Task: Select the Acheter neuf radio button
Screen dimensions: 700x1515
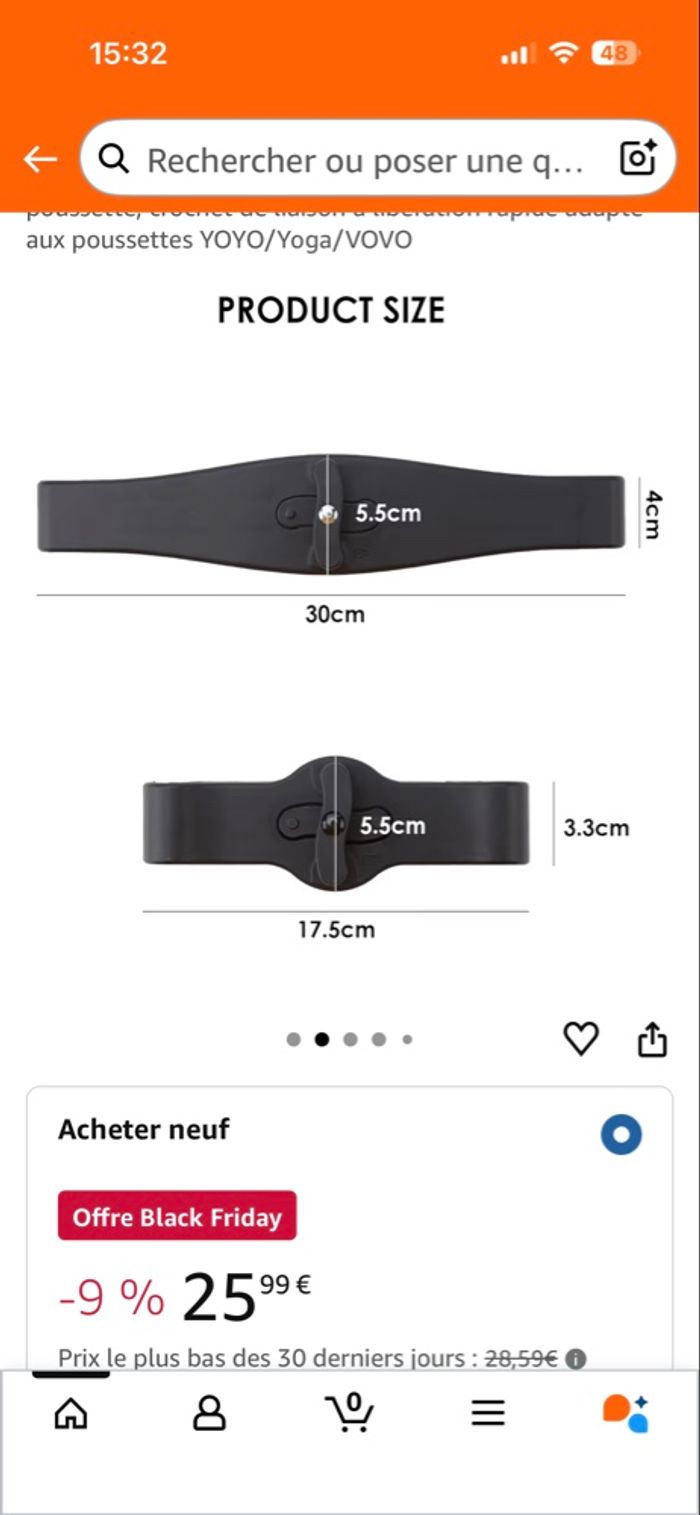Action: [x=621, y=1135]
